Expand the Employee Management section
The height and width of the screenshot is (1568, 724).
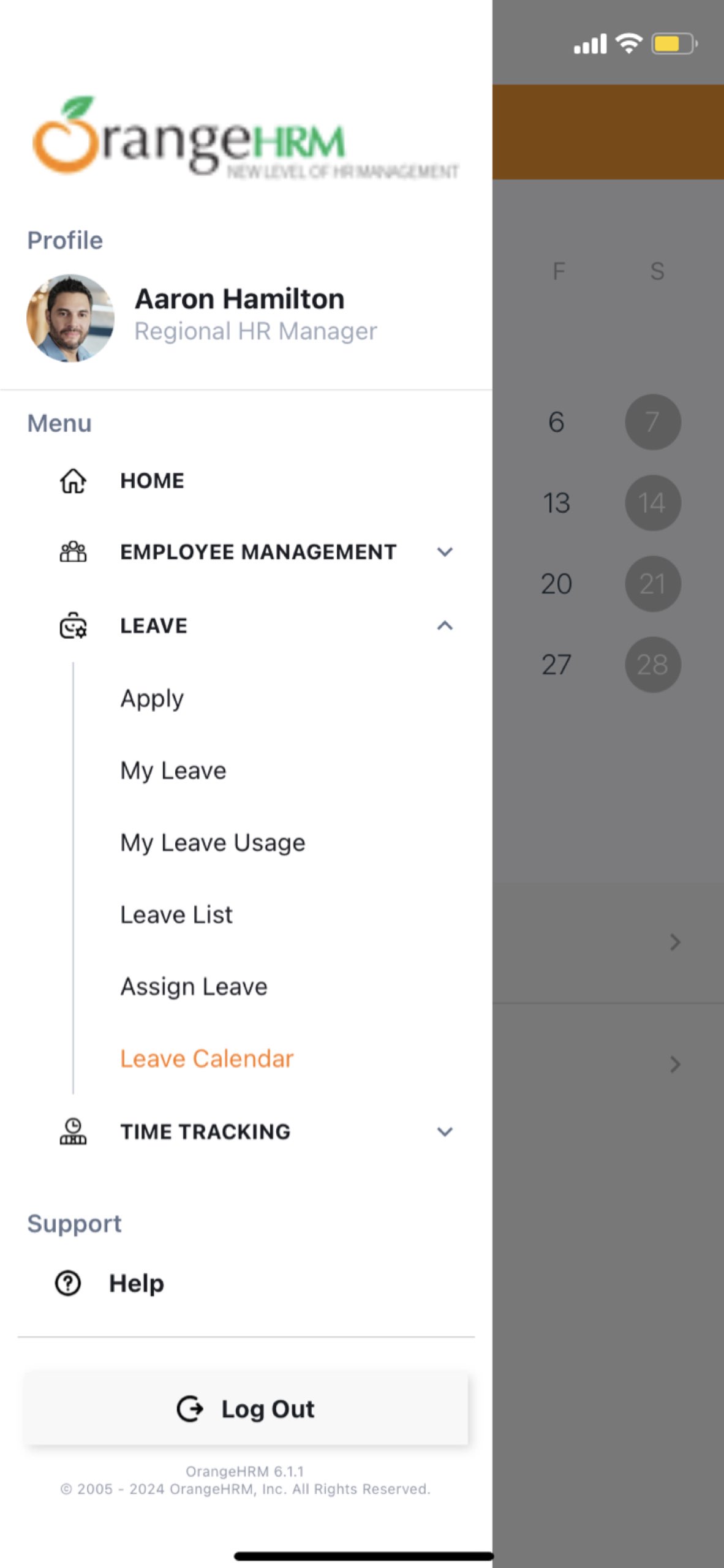258,552
